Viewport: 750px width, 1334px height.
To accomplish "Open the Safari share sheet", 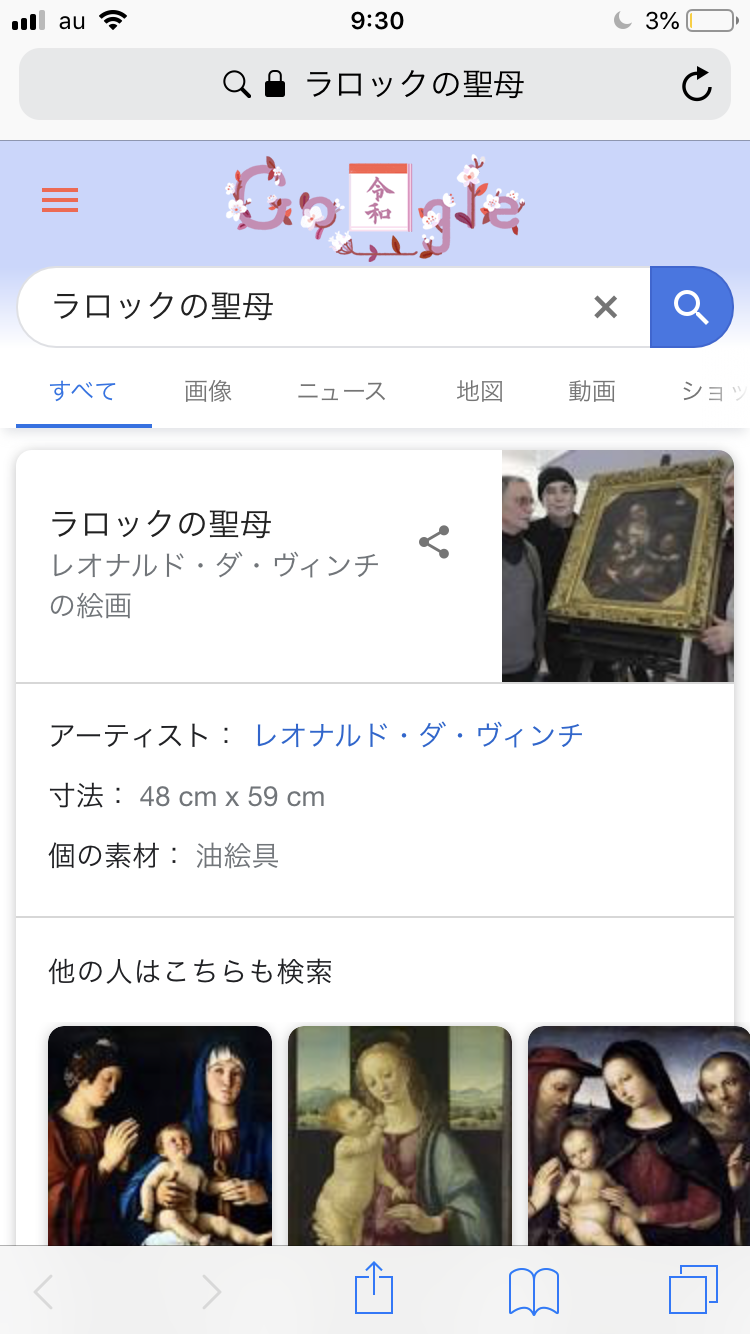I will pos(375,1290).
